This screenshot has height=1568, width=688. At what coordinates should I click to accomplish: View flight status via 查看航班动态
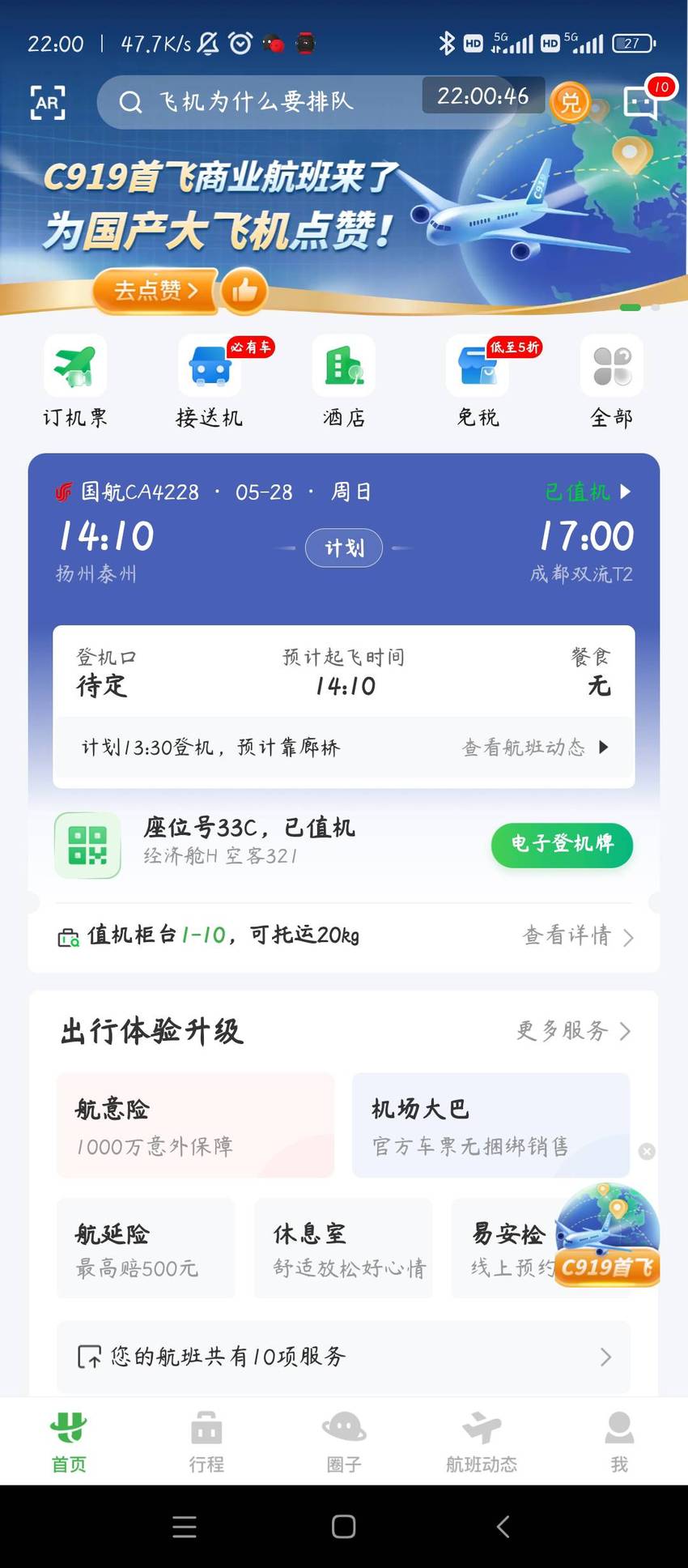[535, 748]
